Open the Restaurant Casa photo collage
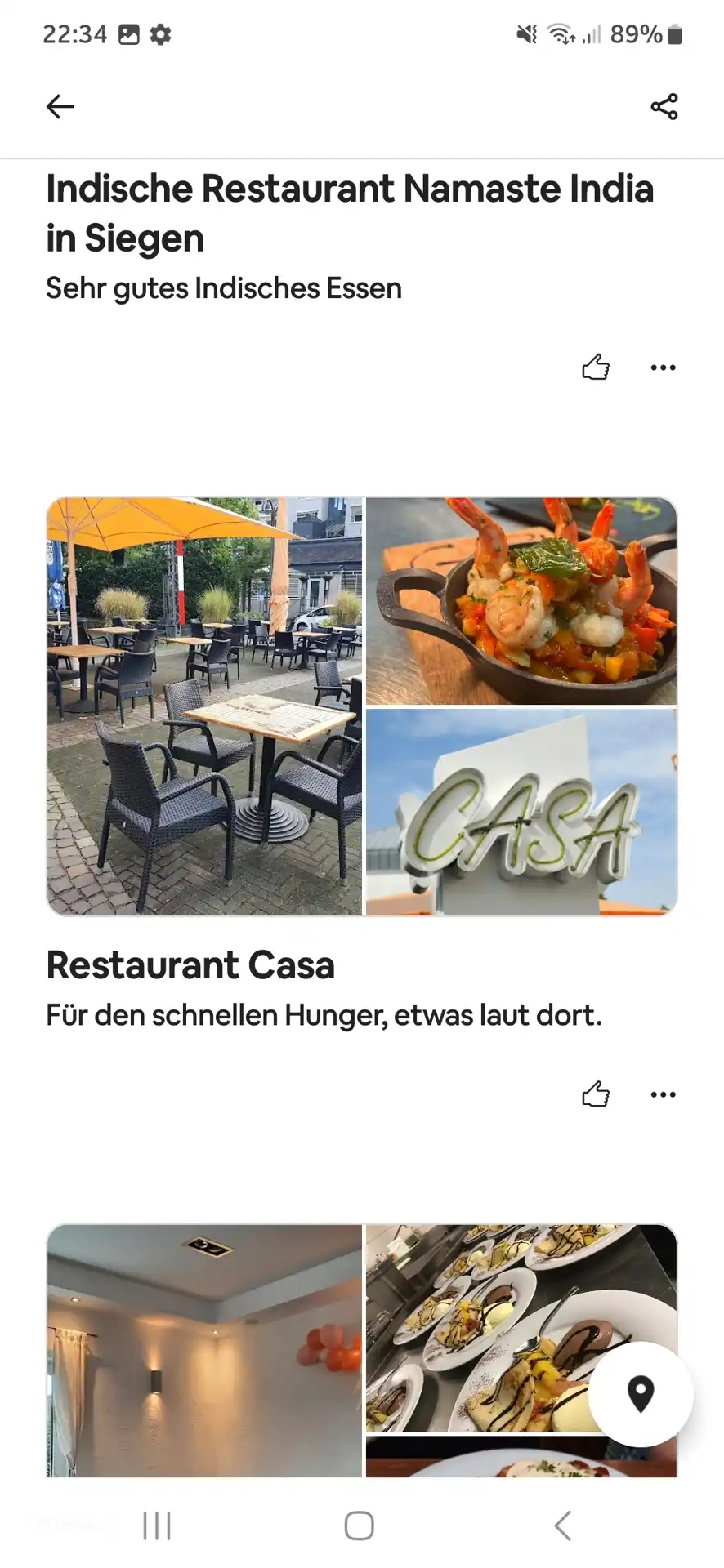This screenshot has width=724, height=1568. [x=361, y=706]
